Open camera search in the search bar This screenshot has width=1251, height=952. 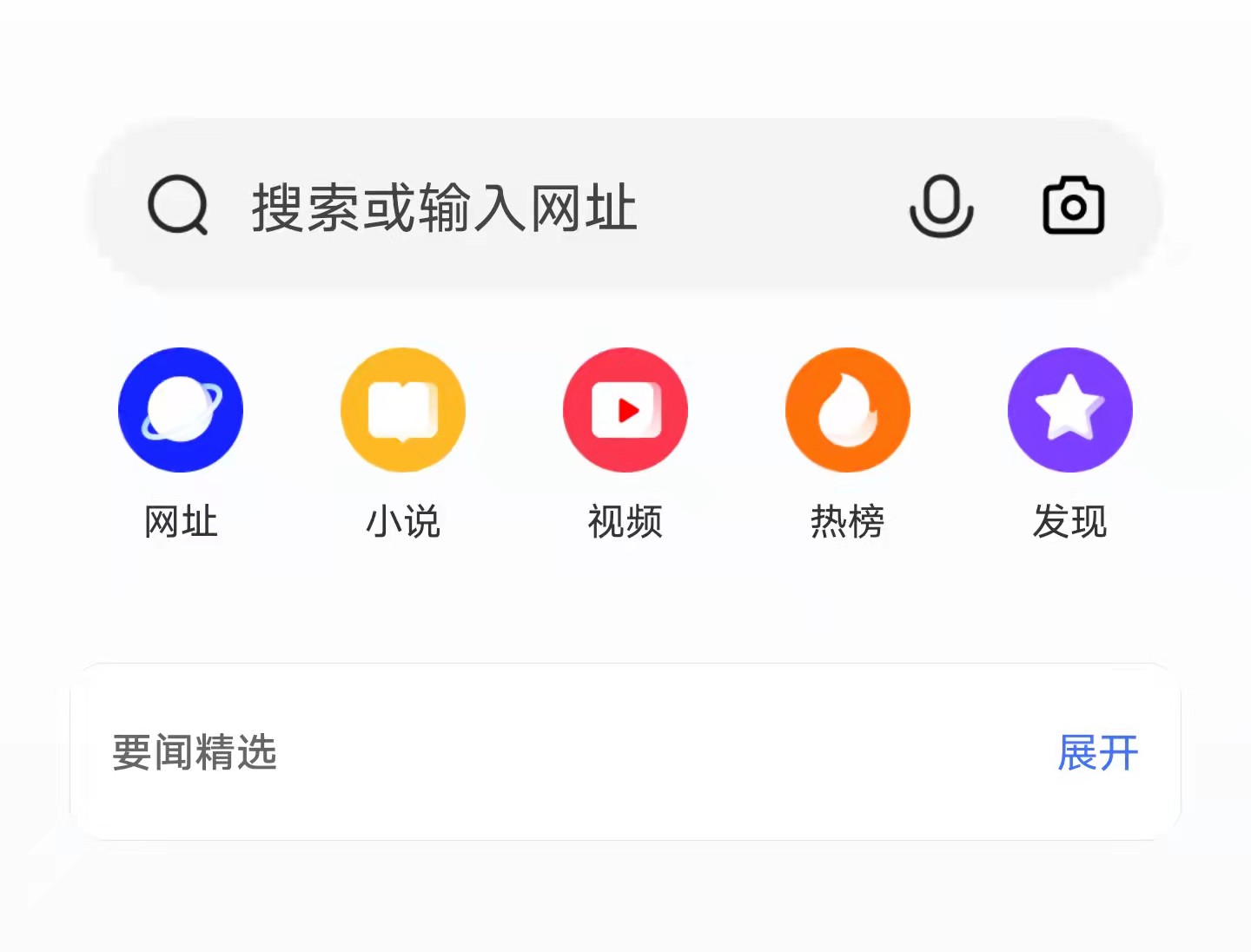(x=1073, y=207)
